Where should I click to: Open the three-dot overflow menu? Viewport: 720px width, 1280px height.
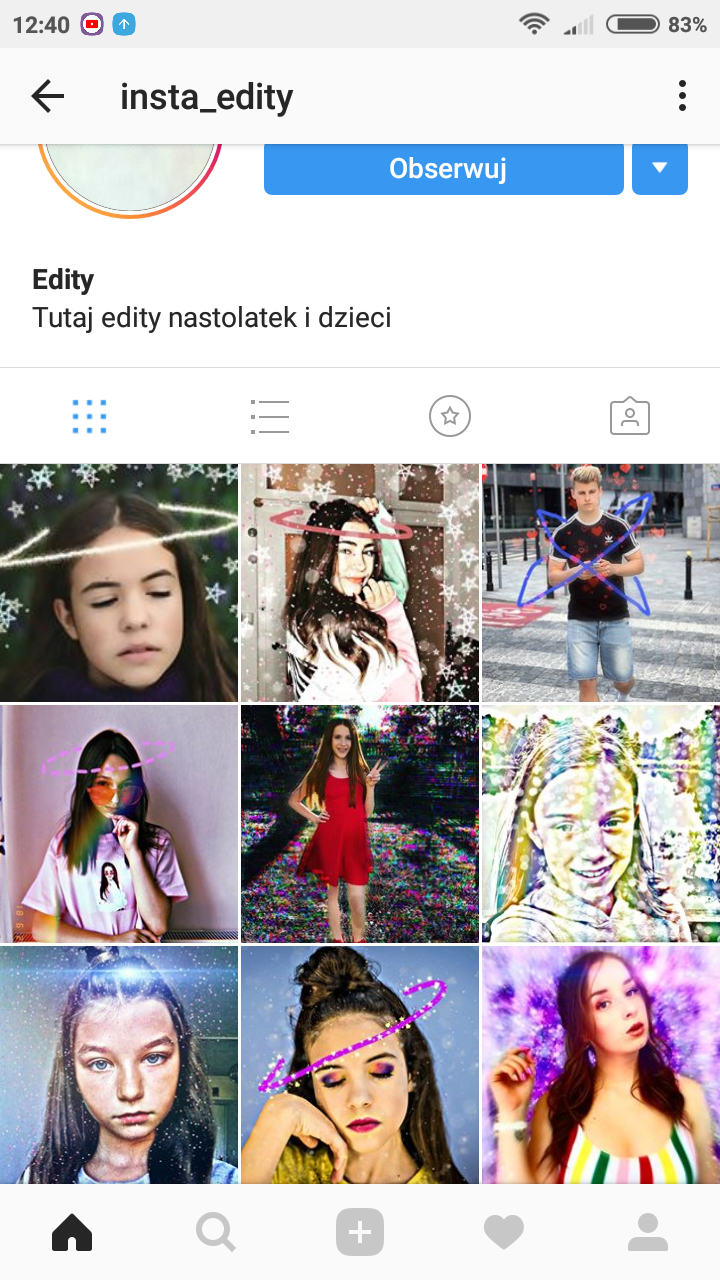682,97
